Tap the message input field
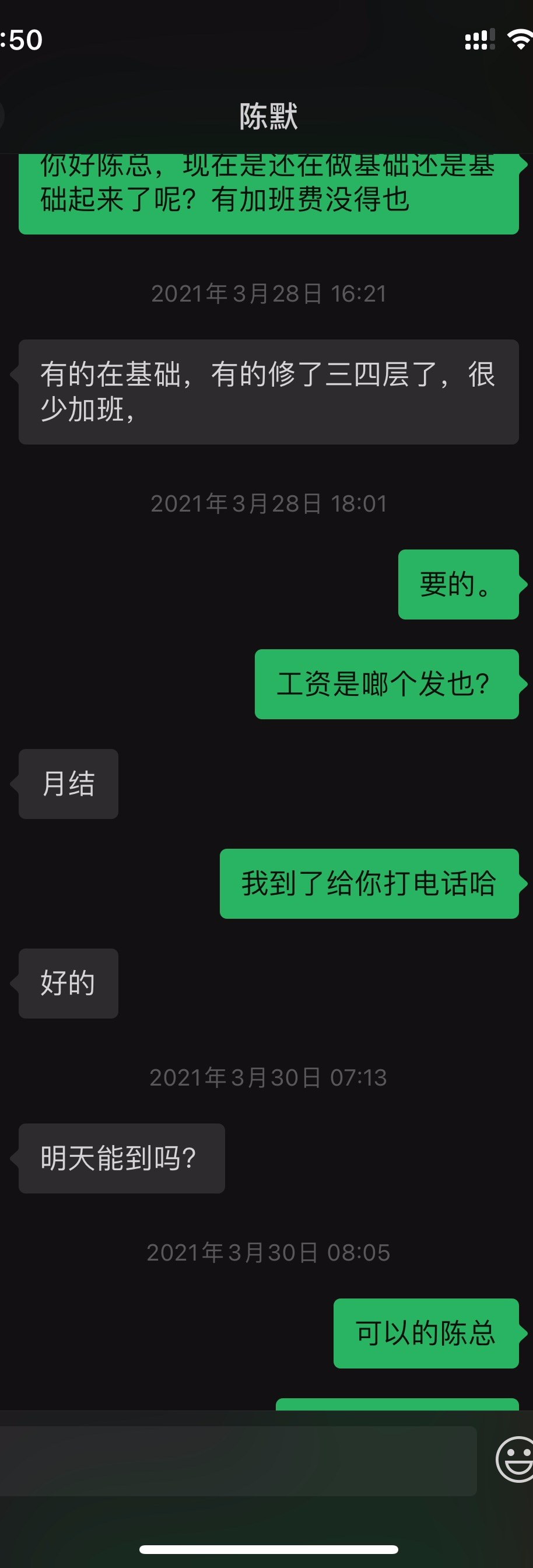This screenshot has height=1568, width=533. (237, 1460)
